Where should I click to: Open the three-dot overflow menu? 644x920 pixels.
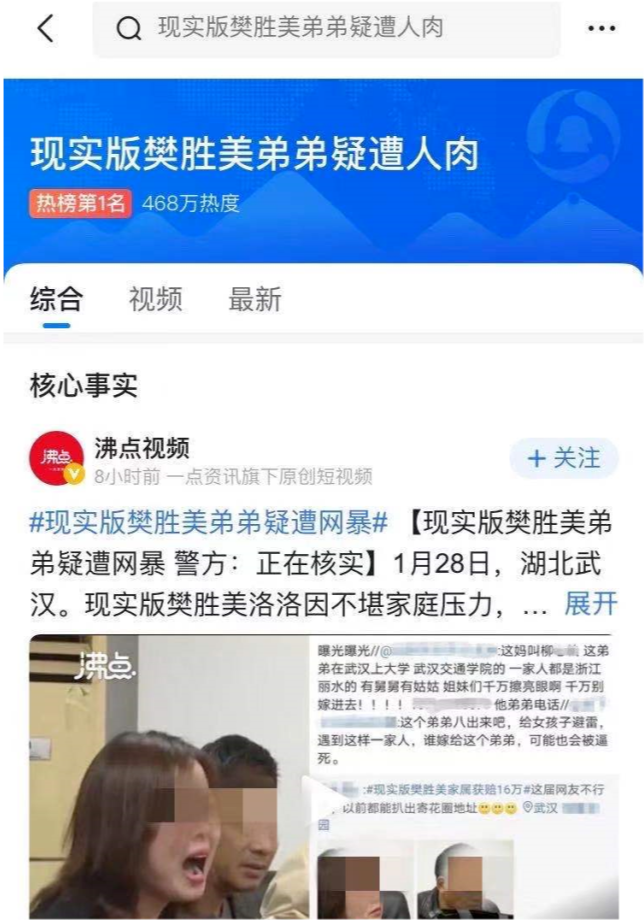601,29
